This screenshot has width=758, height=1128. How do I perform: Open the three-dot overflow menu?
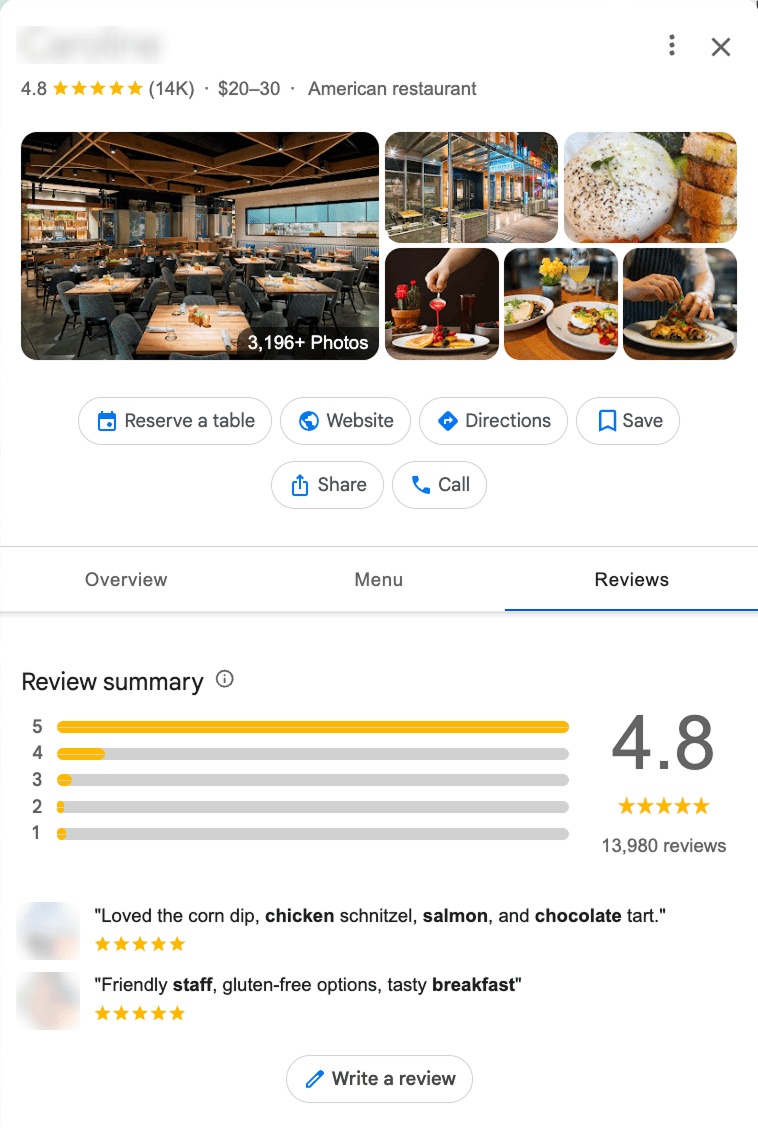click(x=672, y=46)
